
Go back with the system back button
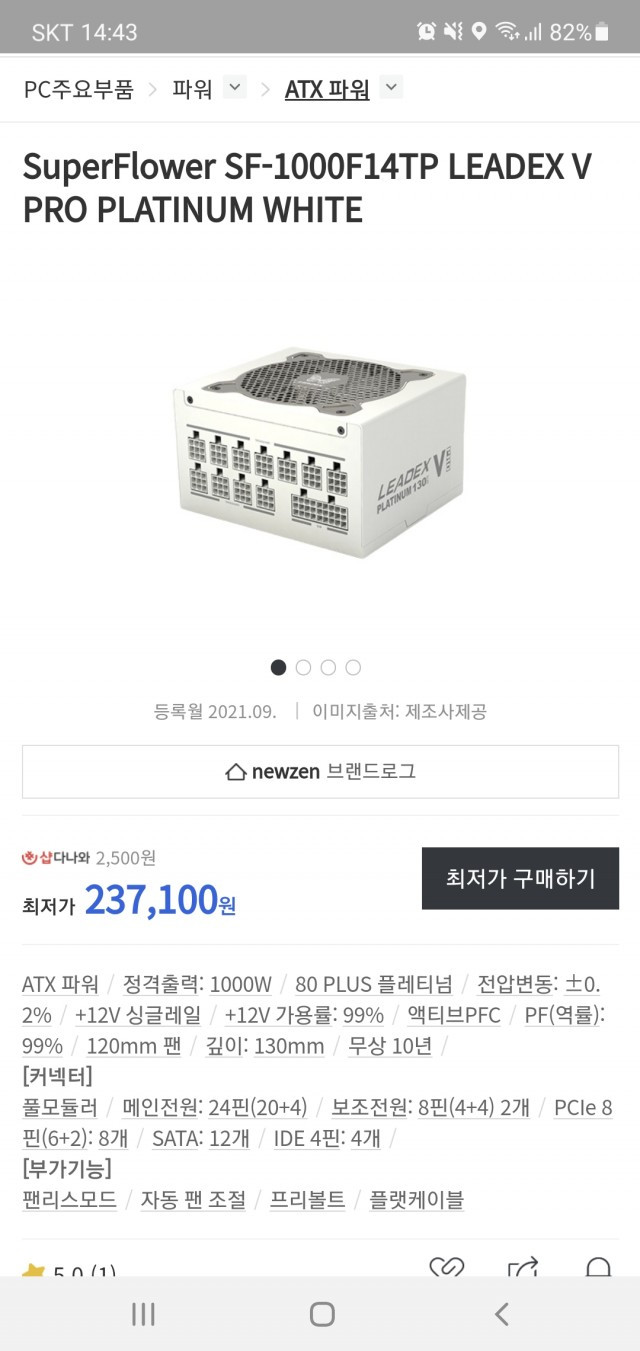coord(502,1314)
